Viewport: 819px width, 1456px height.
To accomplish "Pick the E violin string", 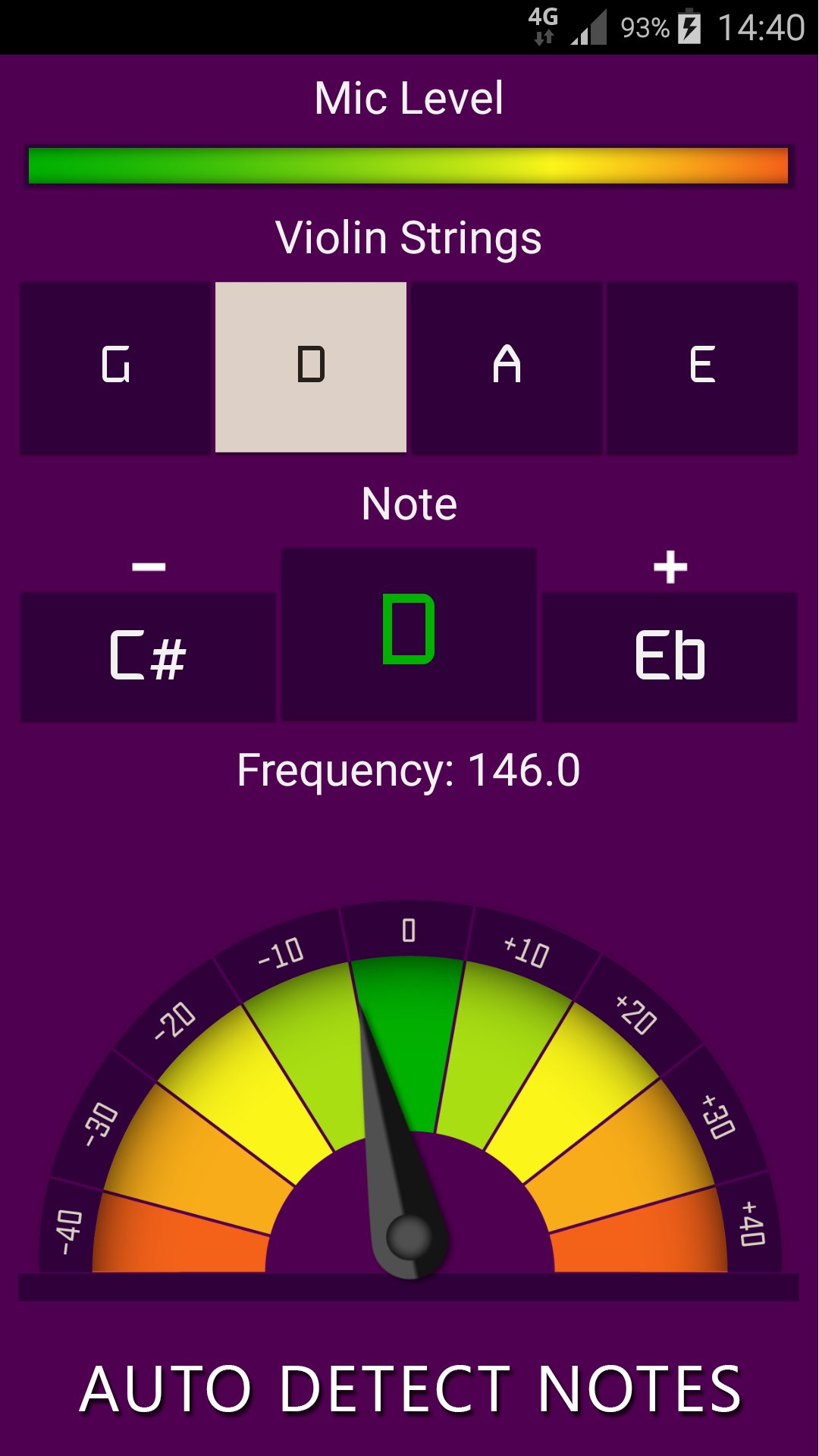I will click(702, 368).
